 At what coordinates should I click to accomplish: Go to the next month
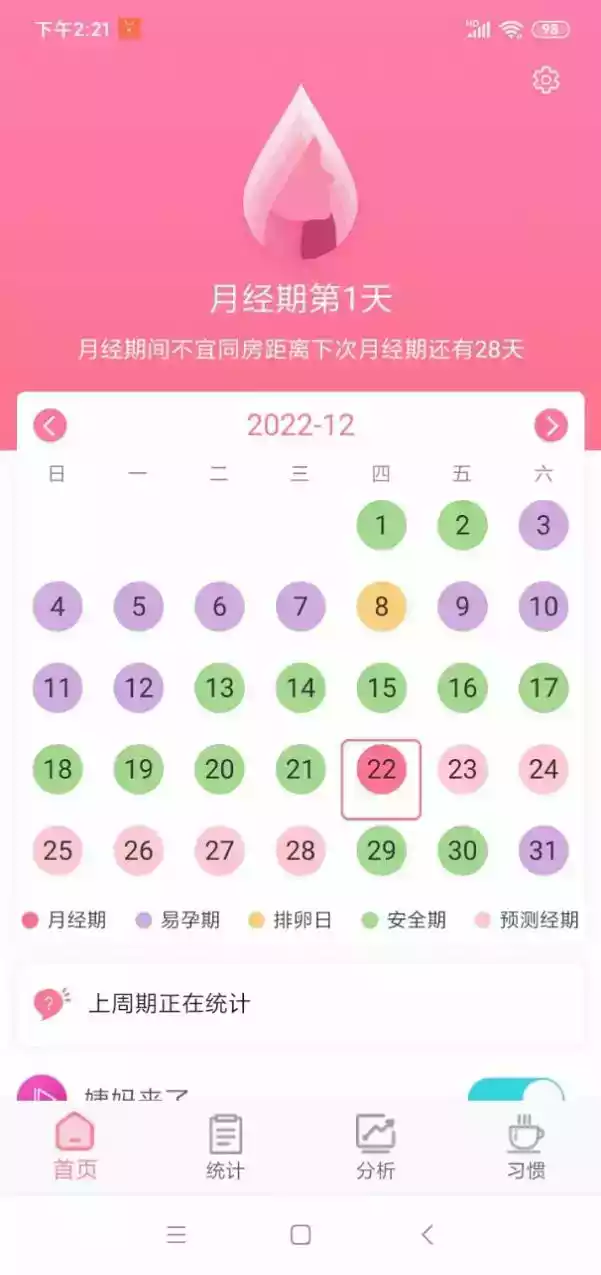pyautogui.click(x=550, y=426)
